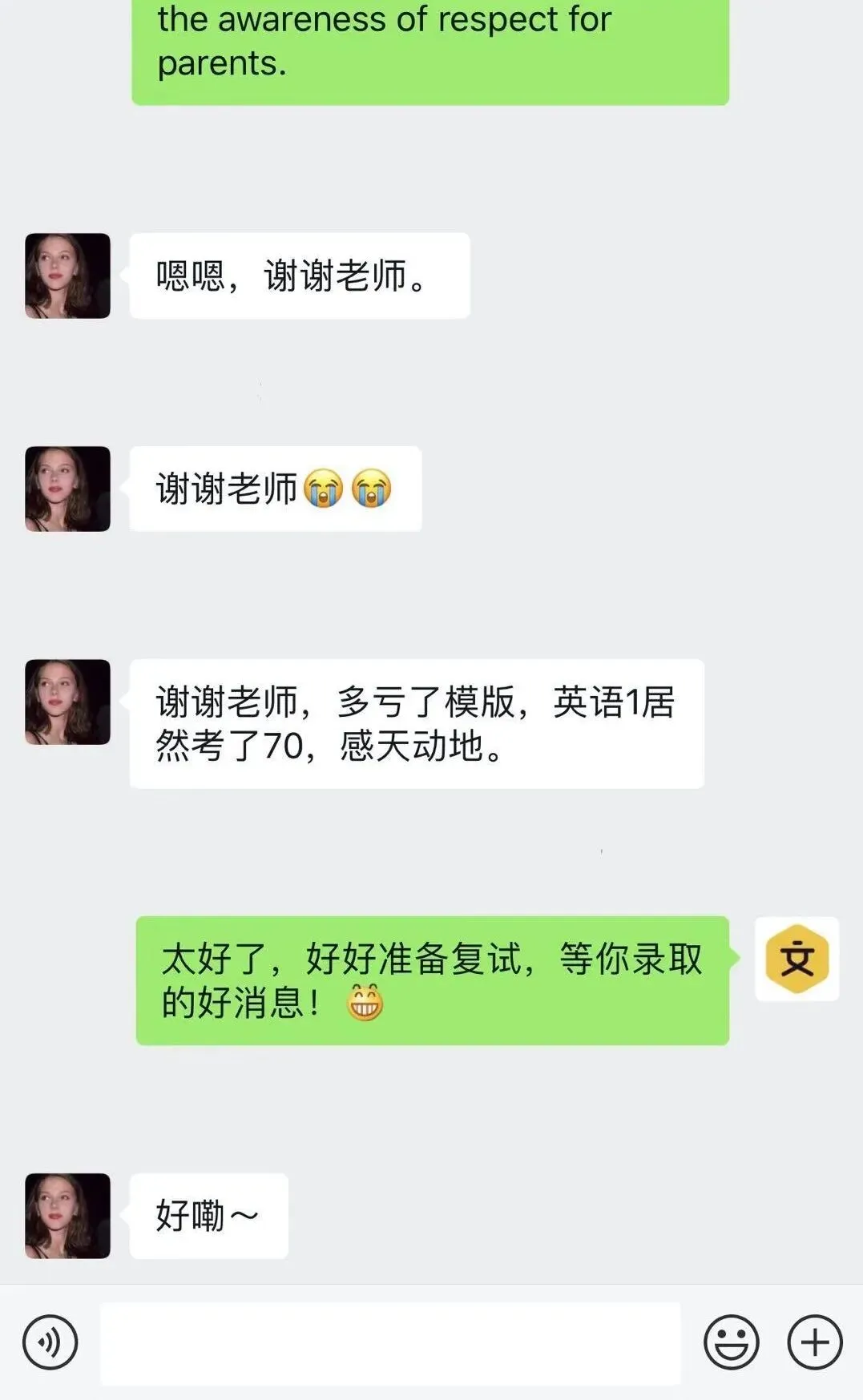Image resolution: width=863 pixels, height=1400 pixels.
Task: Tap the message text input field
Action: (x=390, y=1343)
